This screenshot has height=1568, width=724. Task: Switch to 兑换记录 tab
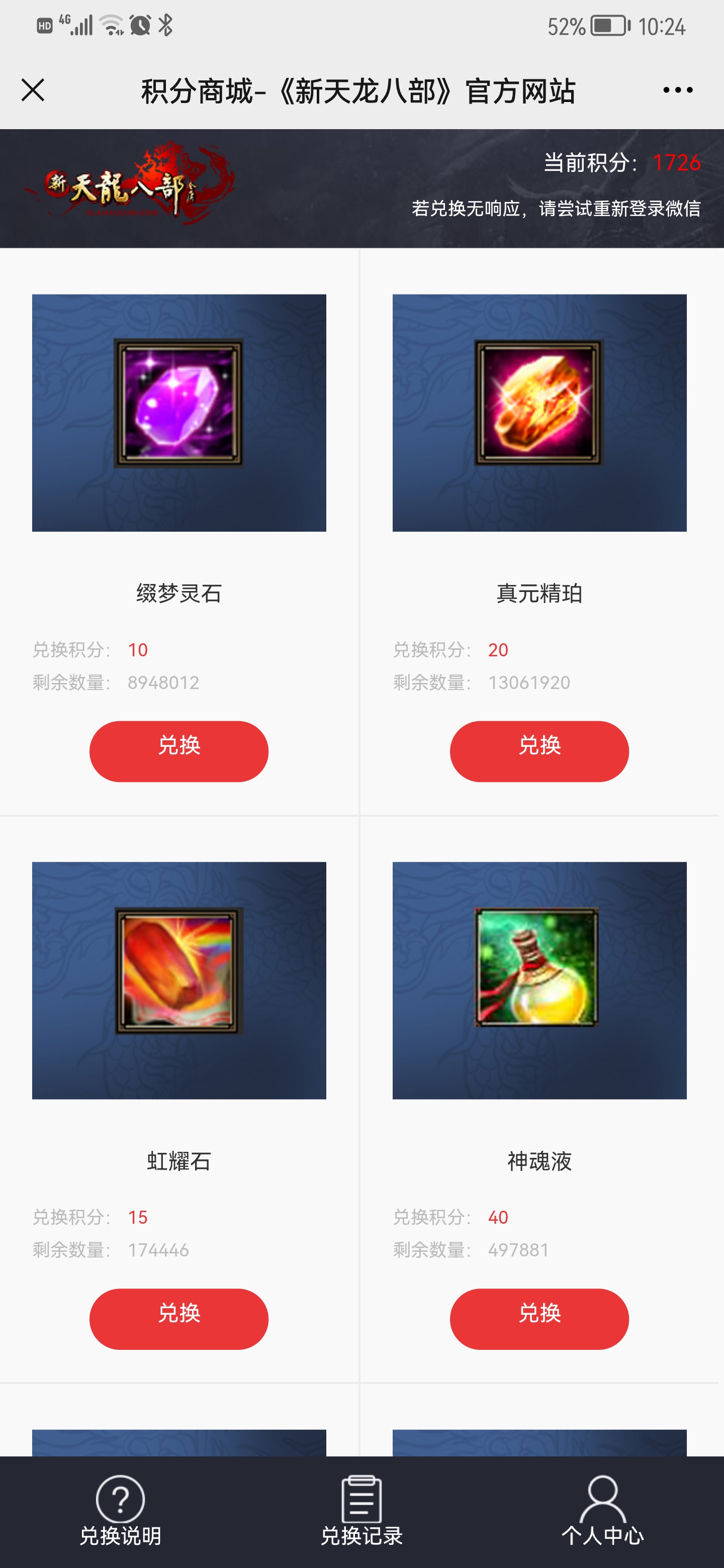[361, 1511]
